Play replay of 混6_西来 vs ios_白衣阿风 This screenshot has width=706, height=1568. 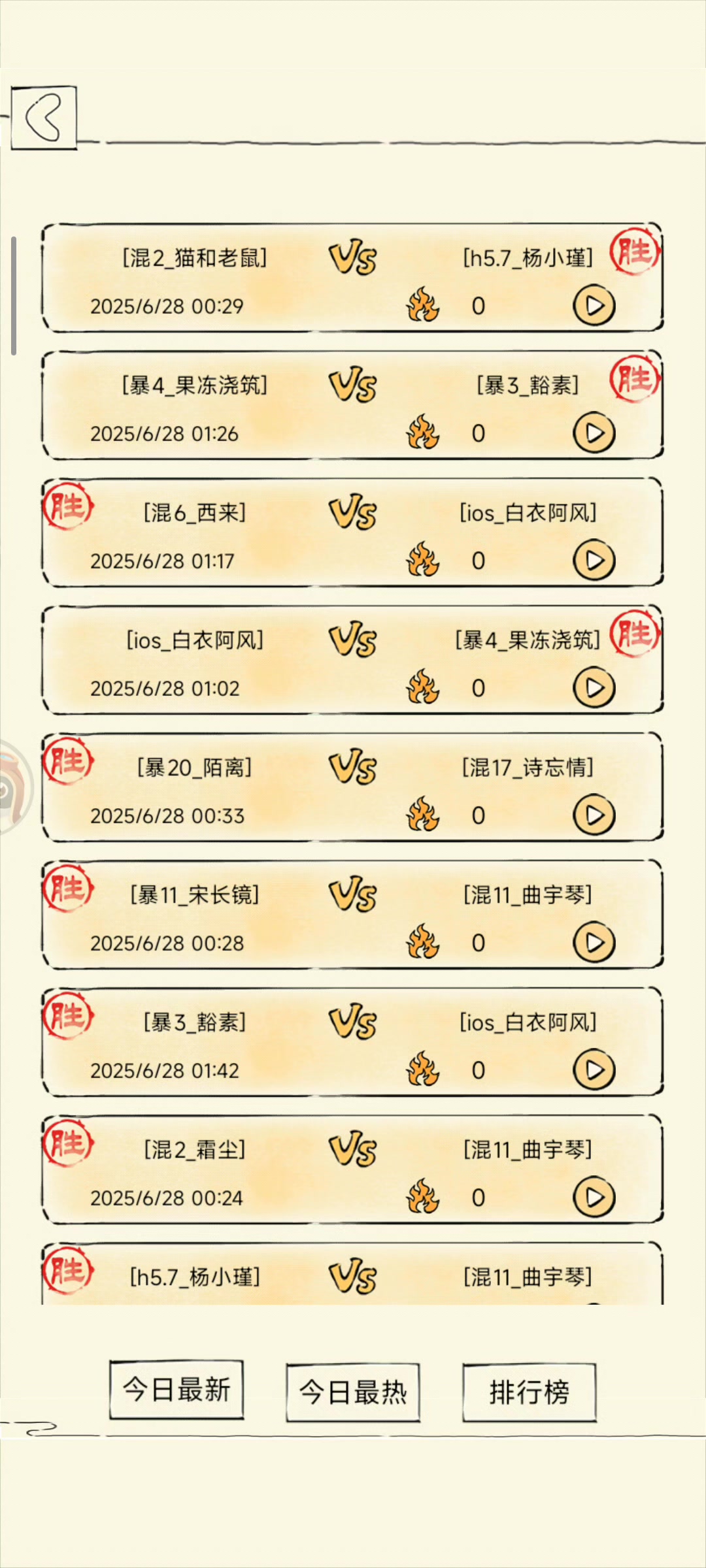(x=594, y=561)
